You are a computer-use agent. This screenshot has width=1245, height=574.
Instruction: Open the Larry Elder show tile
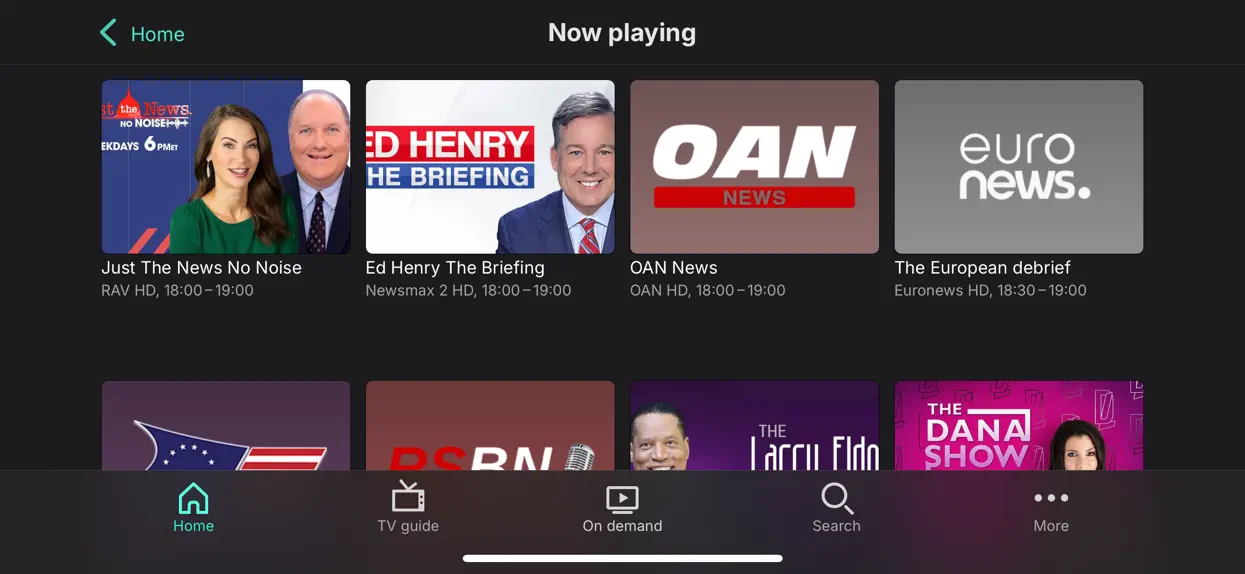tap(754, 425)
